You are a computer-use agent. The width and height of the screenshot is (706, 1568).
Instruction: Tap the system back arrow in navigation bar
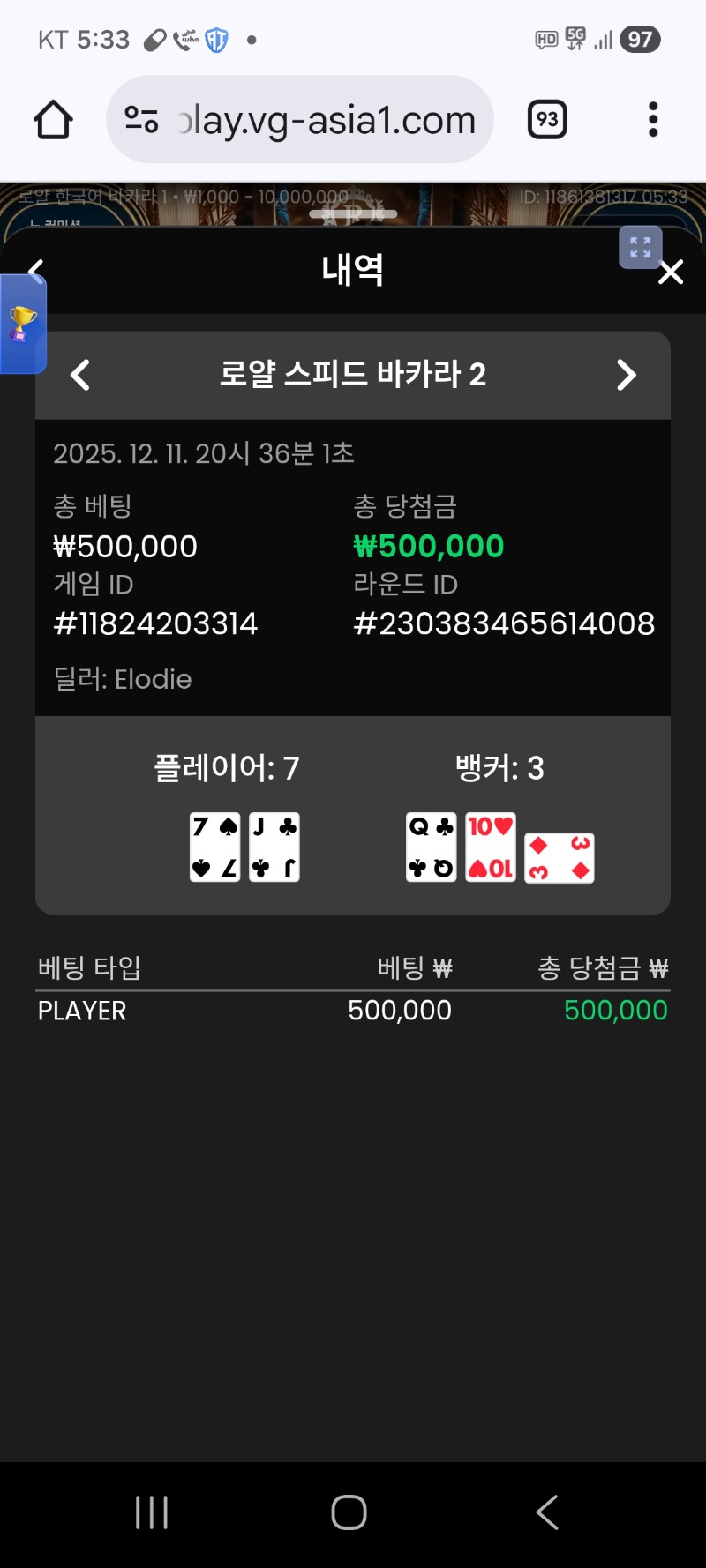pyautogui.click(x=546, y=1512)
